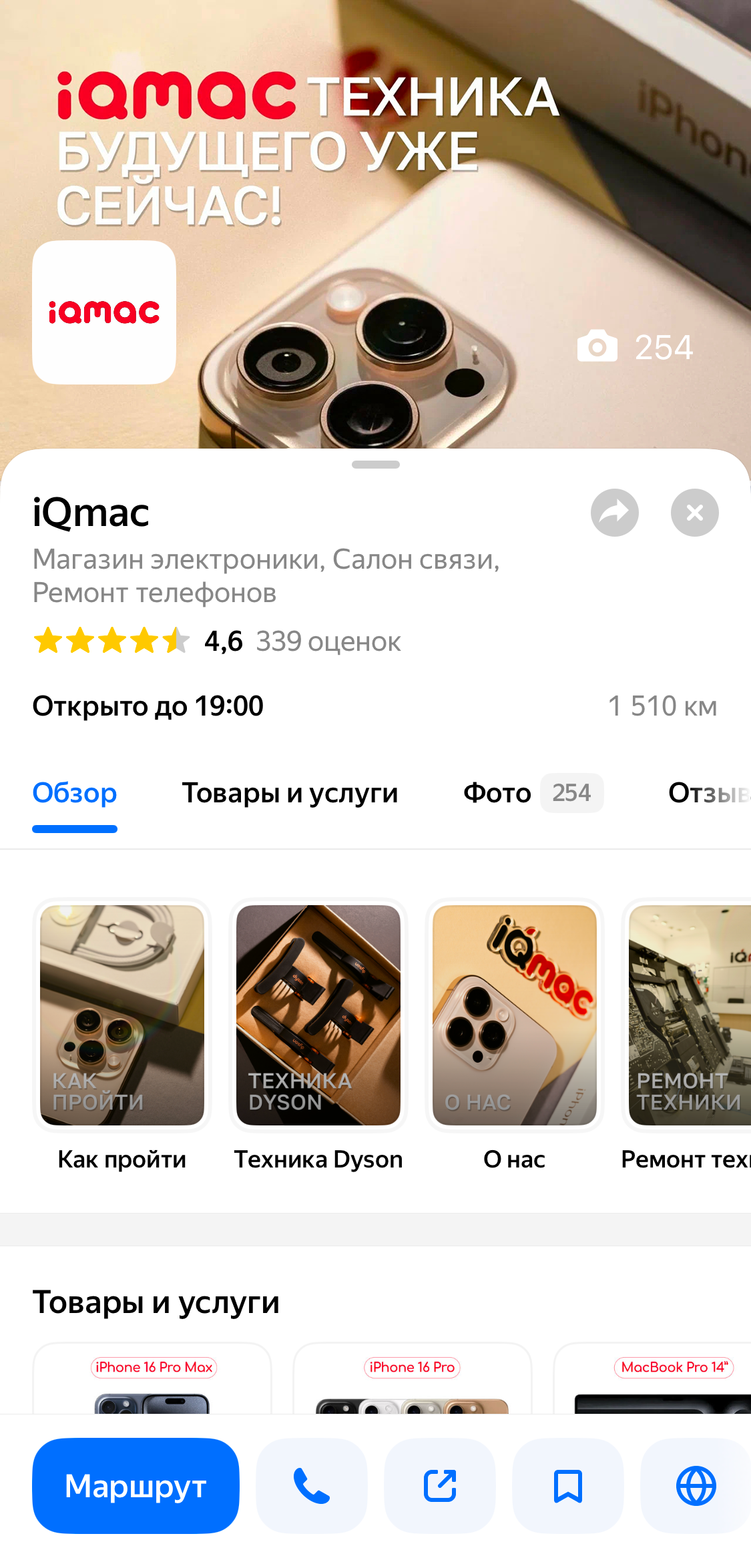Screen dimensions: 751x1568
Task: Open the store website globe icon
Action: click(696, 1486)
